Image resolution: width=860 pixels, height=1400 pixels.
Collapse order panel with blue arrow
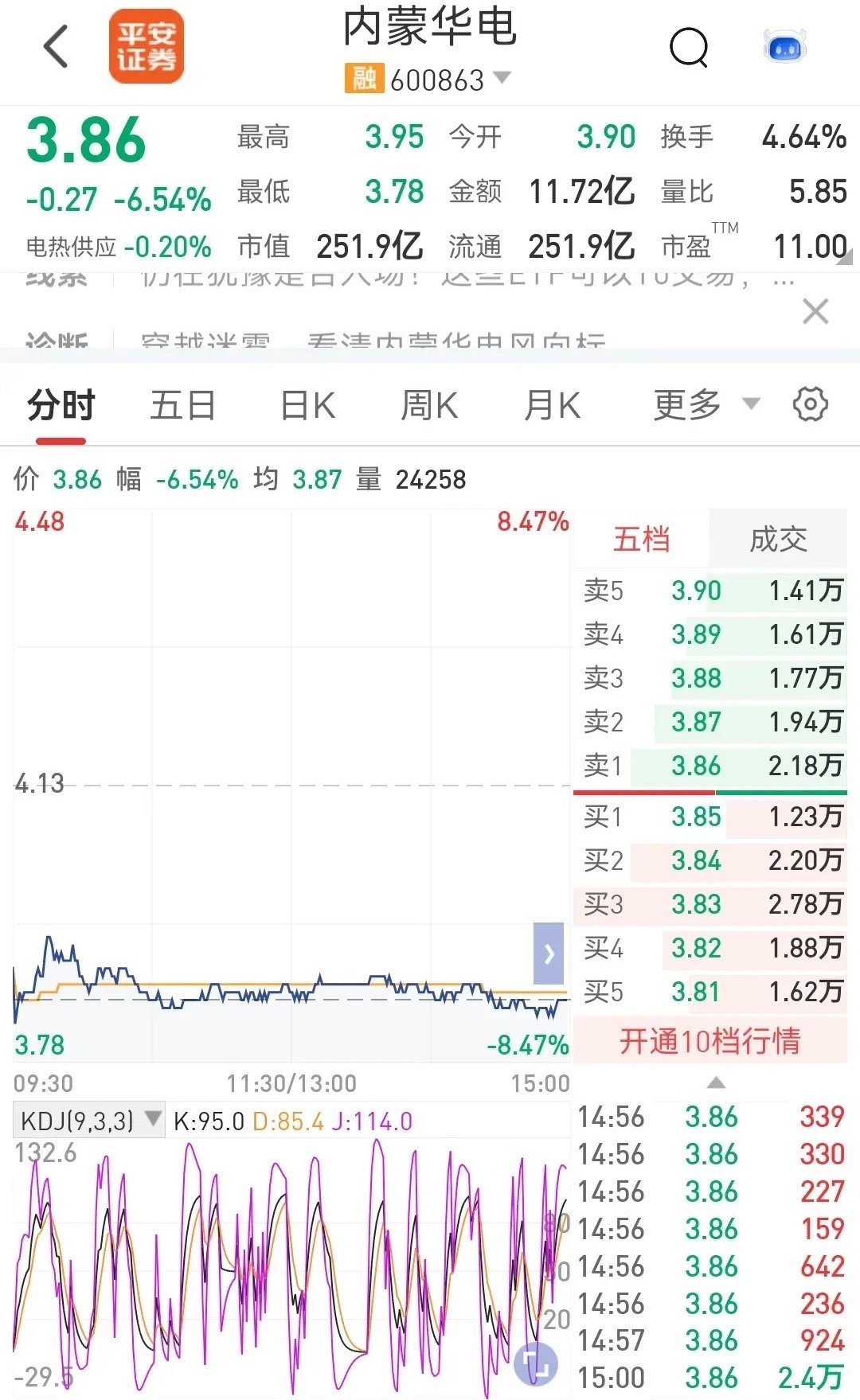click(x=549, y=953)
